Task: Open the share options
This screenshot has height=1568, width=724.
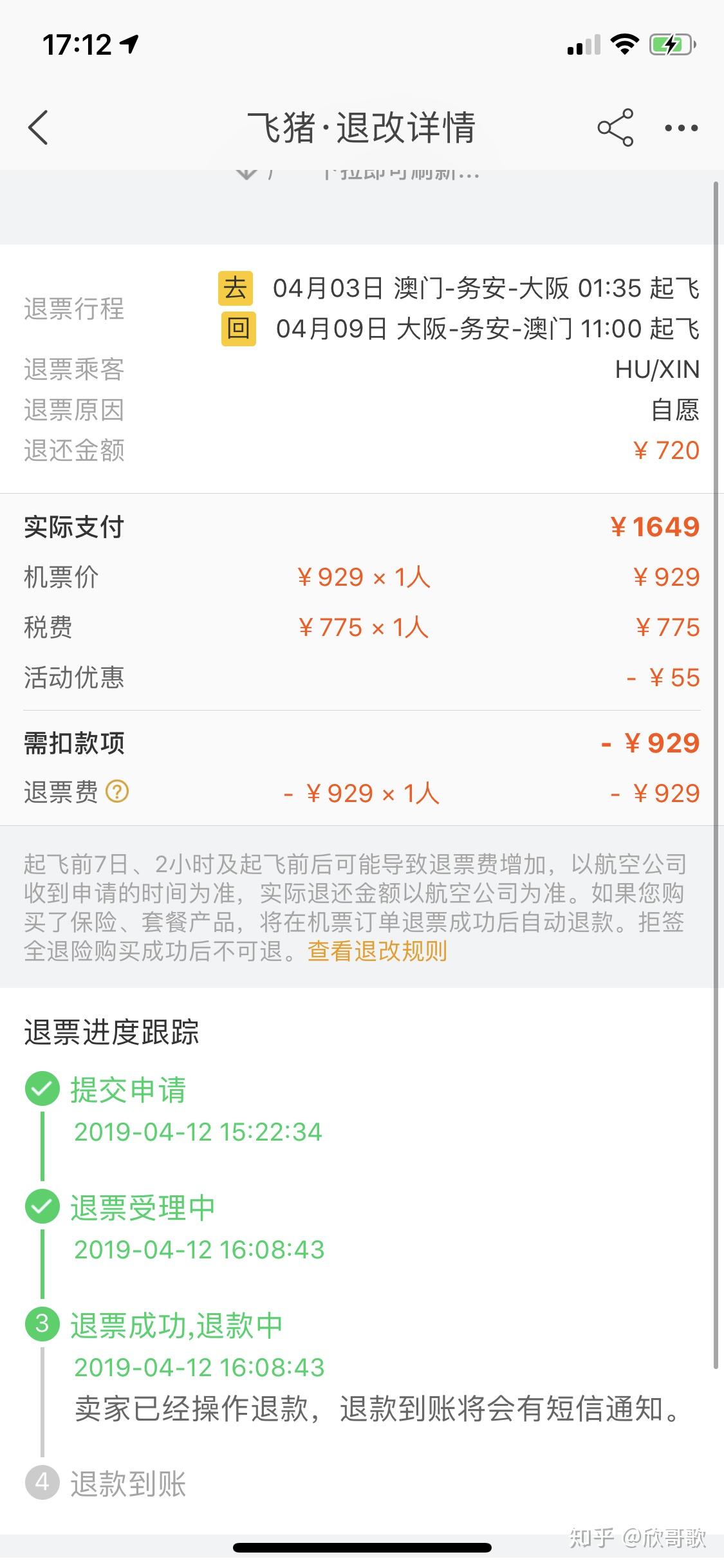Action: click(x=615, y=128)
